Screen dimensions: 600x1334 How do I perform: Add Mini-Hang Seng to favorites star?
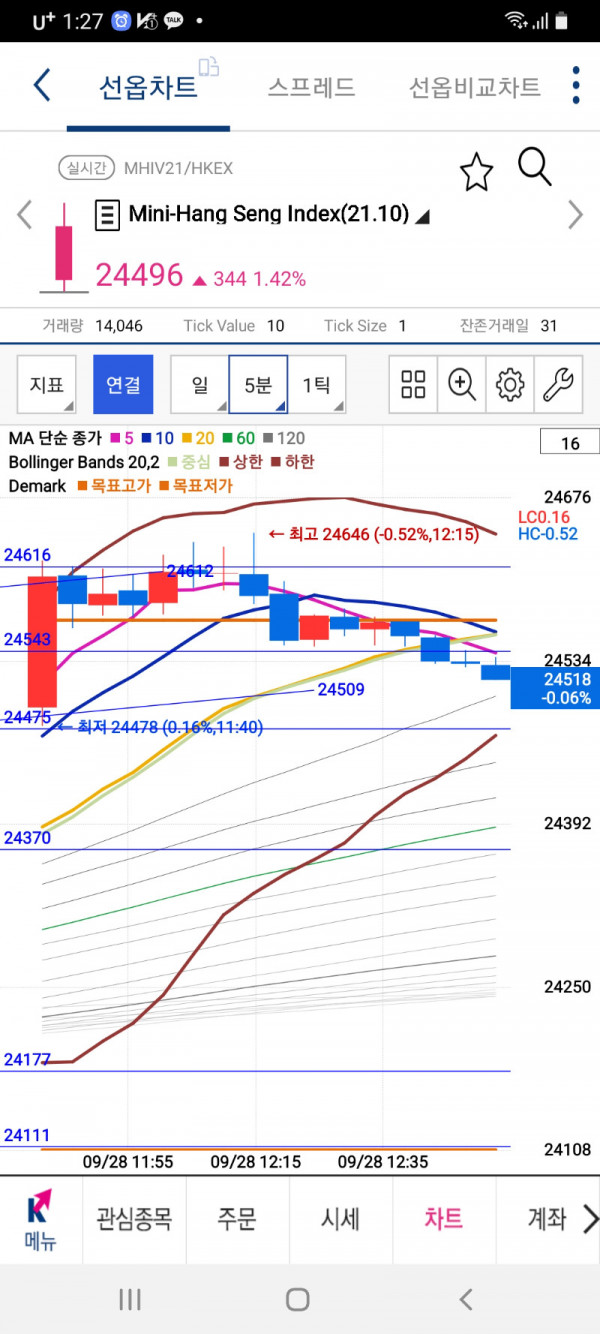tap(476, 173)
